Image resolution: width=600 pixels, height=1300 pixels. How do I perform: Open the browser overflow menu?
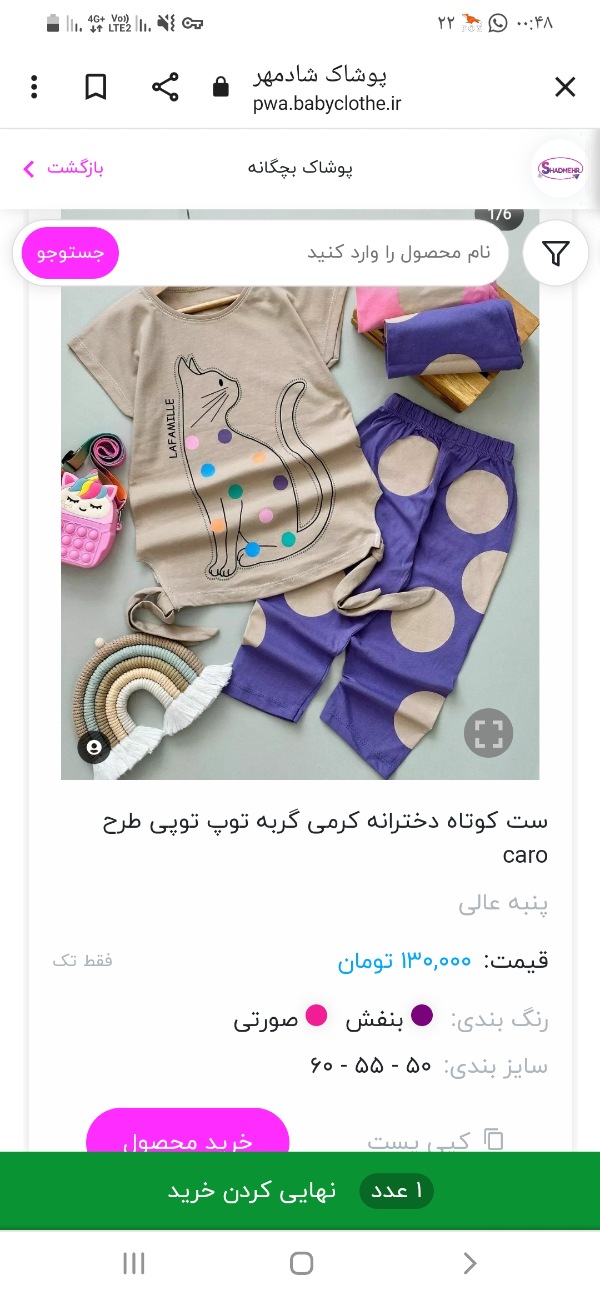34,88
